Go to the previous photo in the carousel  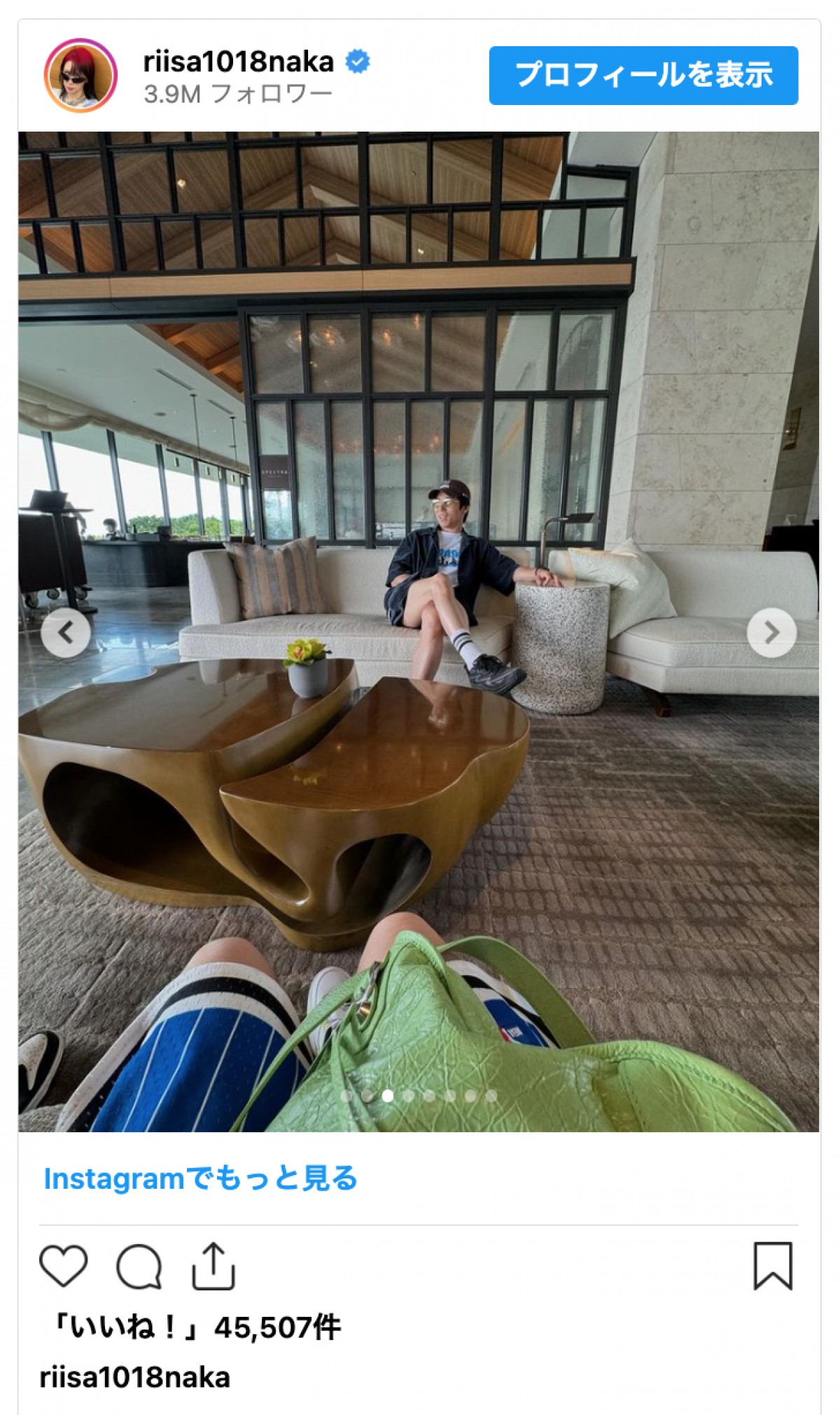66,632
